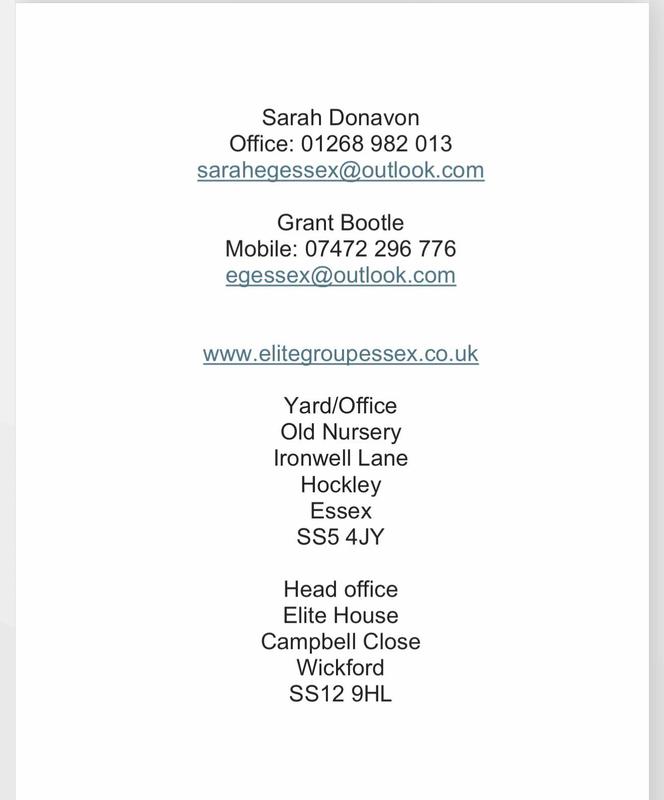Visit the www.elitegroupessex.co.uk website link
This screenshot has width=664, height=800.
[340, 353]
